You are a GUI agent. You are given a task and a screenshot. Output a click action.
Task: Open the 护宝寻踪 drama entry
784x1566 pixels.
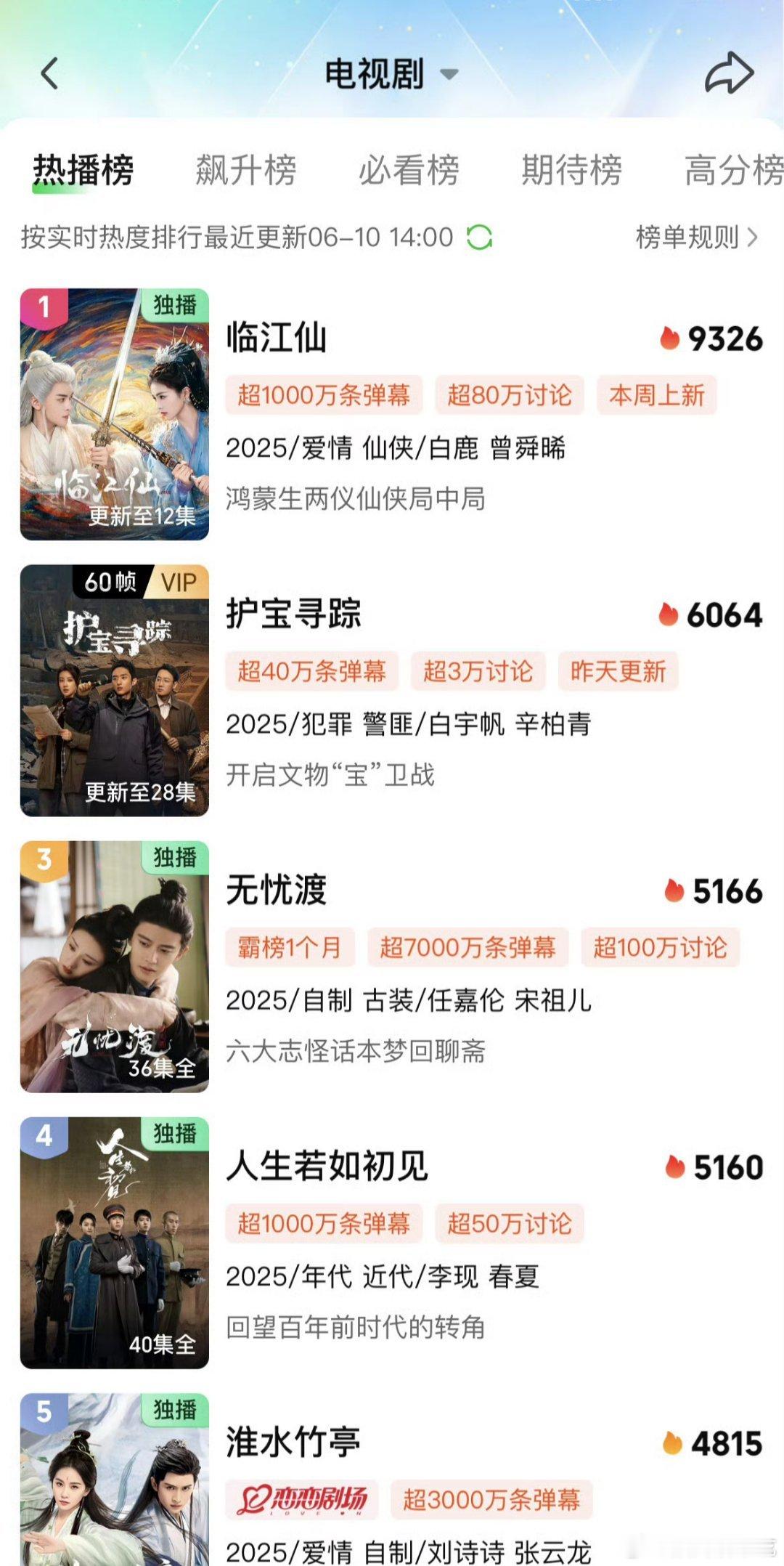[x=293, y=614]
